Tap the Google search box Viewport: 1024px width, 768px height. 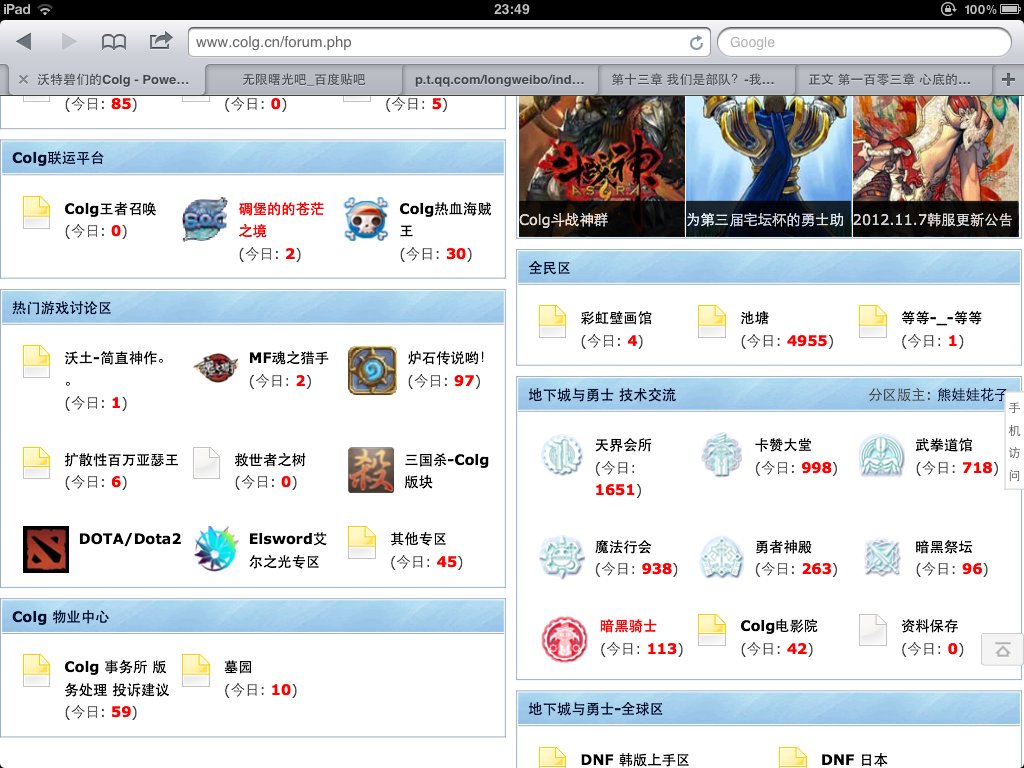coord(862,42)
